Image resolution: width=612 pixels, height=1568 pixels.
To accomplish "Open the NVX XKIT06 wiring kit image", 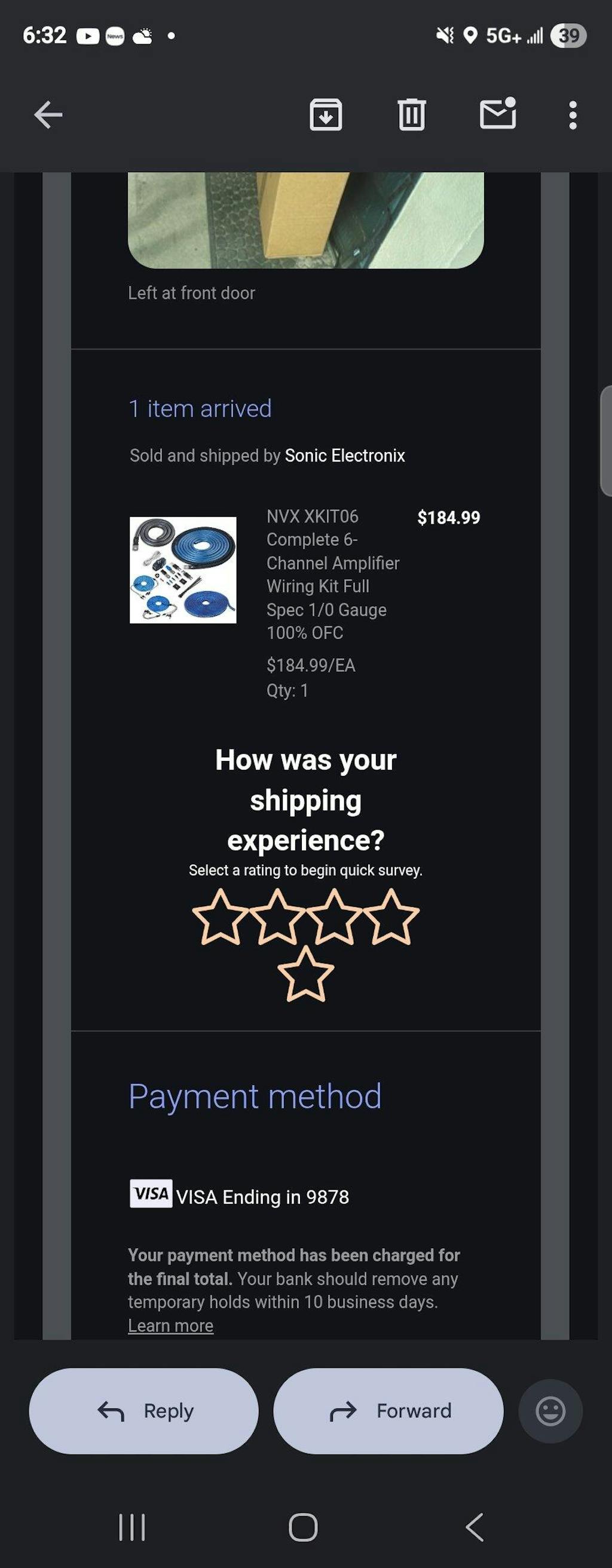I will click(182, 570).
